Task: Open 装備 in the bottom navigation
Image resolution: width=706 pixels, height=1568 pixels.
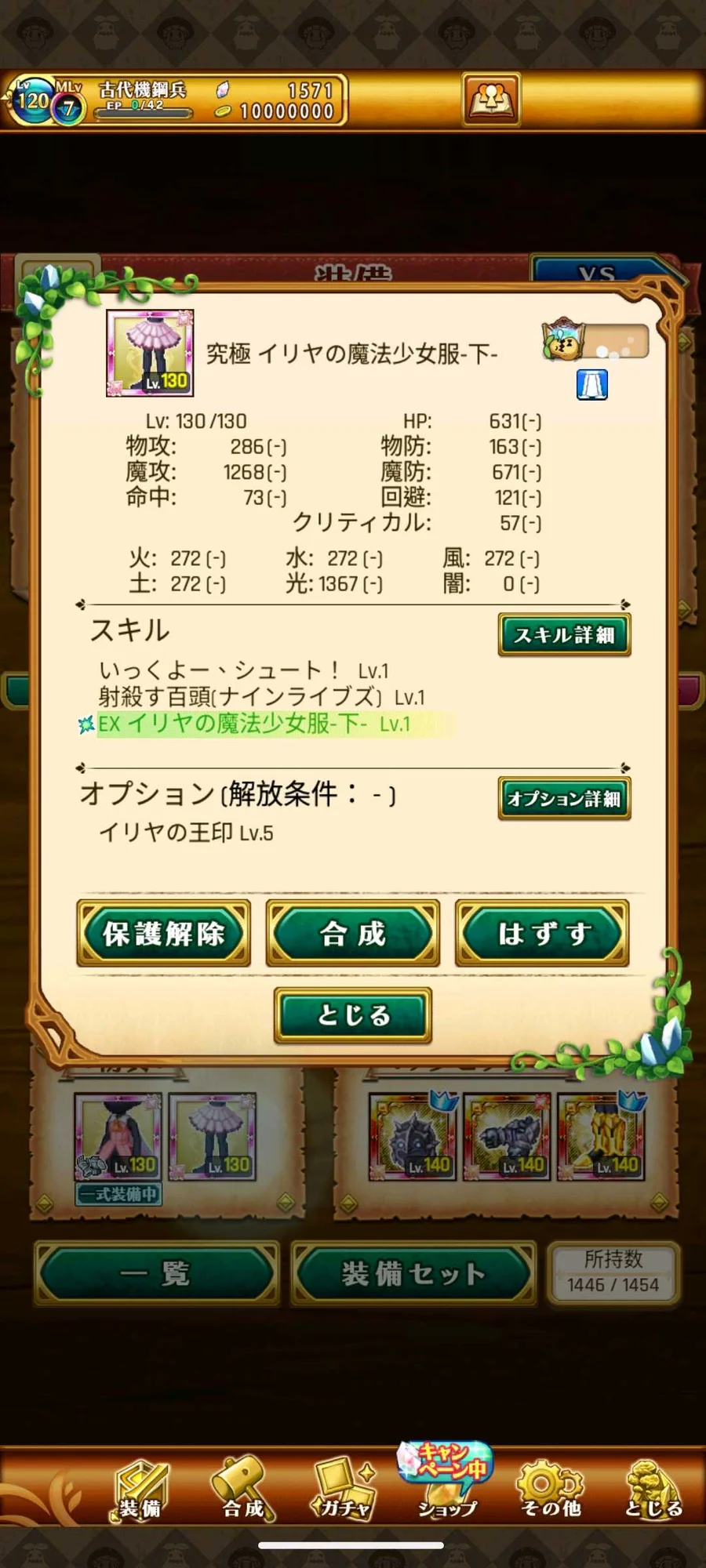Action: [141, 1490]
